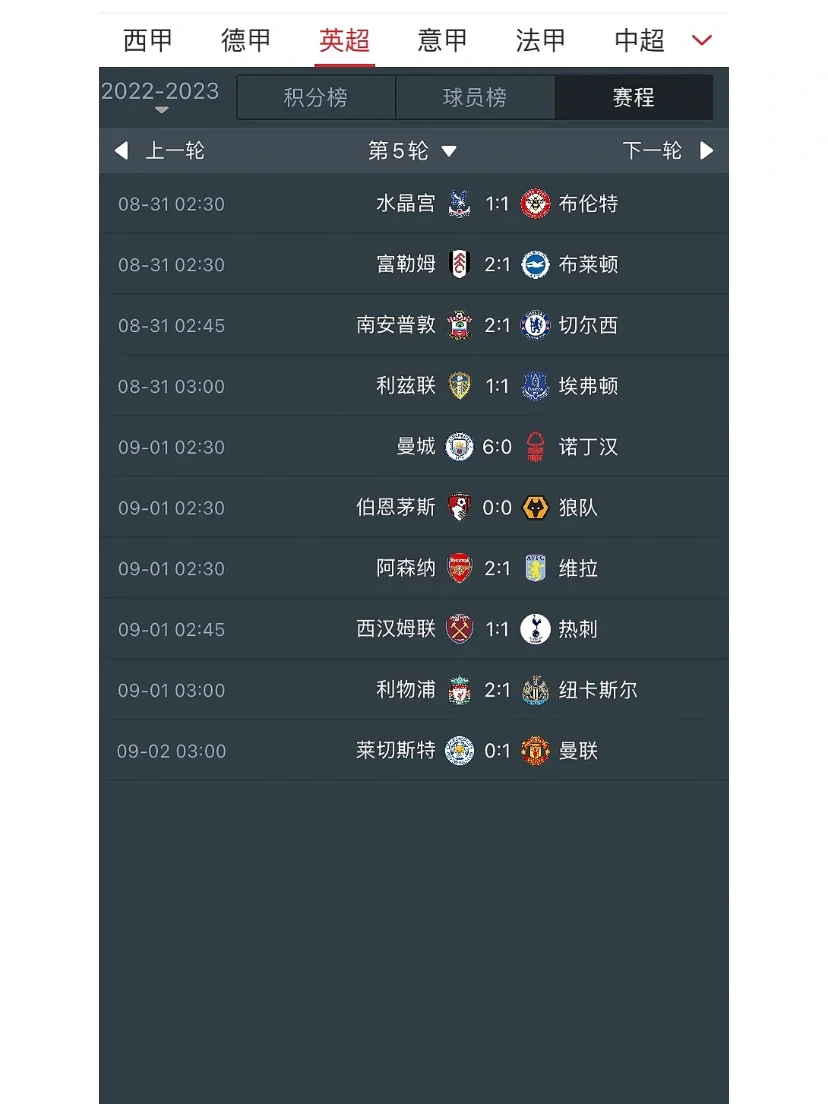Select the Everton club badge
Screen dimensions: 828x1104
(x=535, y=385)
